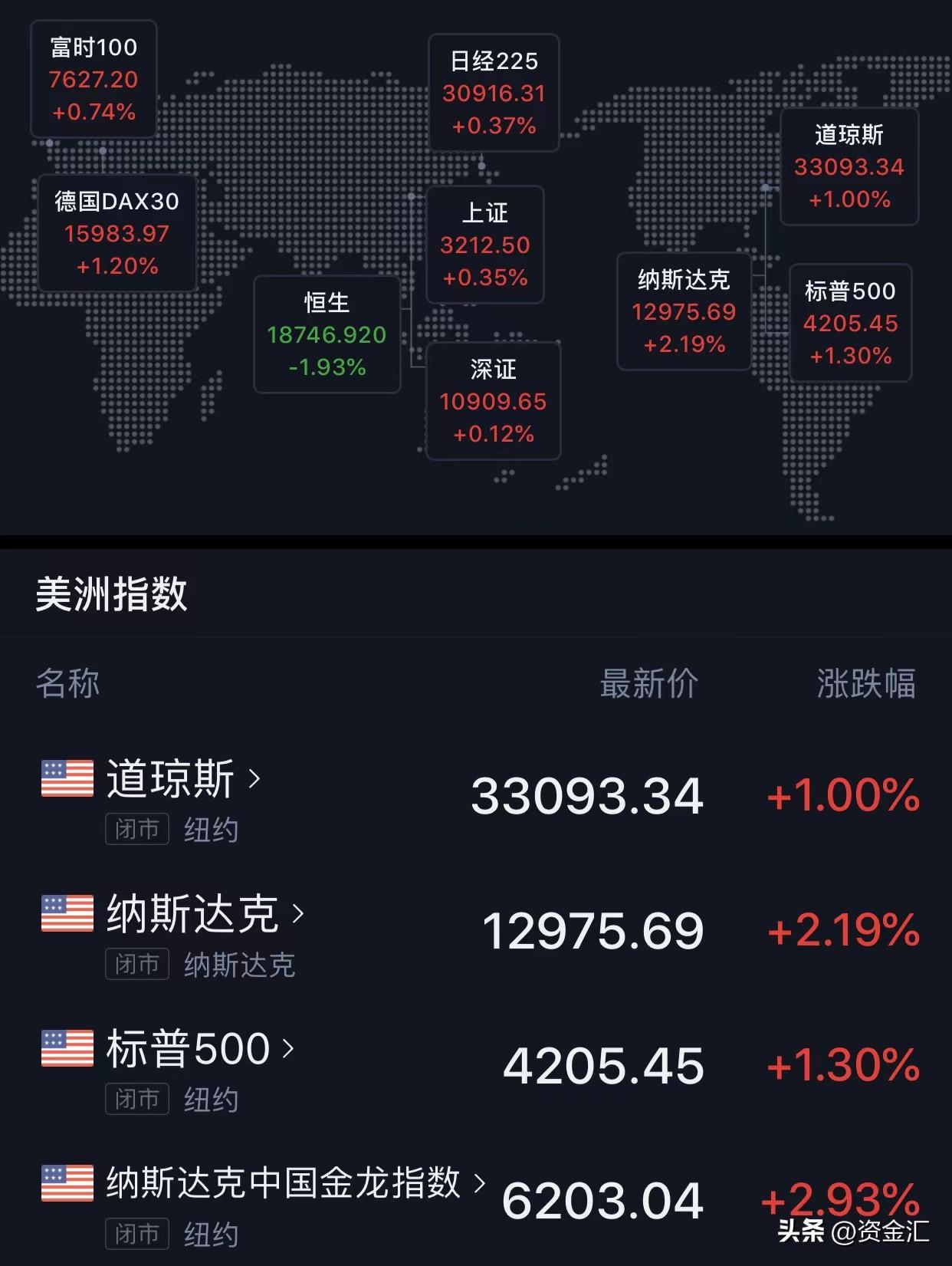952x1266 pixels.
Task: View the 德国DAX30 map card
Action: pyautogui.click(x=117, y=233)
